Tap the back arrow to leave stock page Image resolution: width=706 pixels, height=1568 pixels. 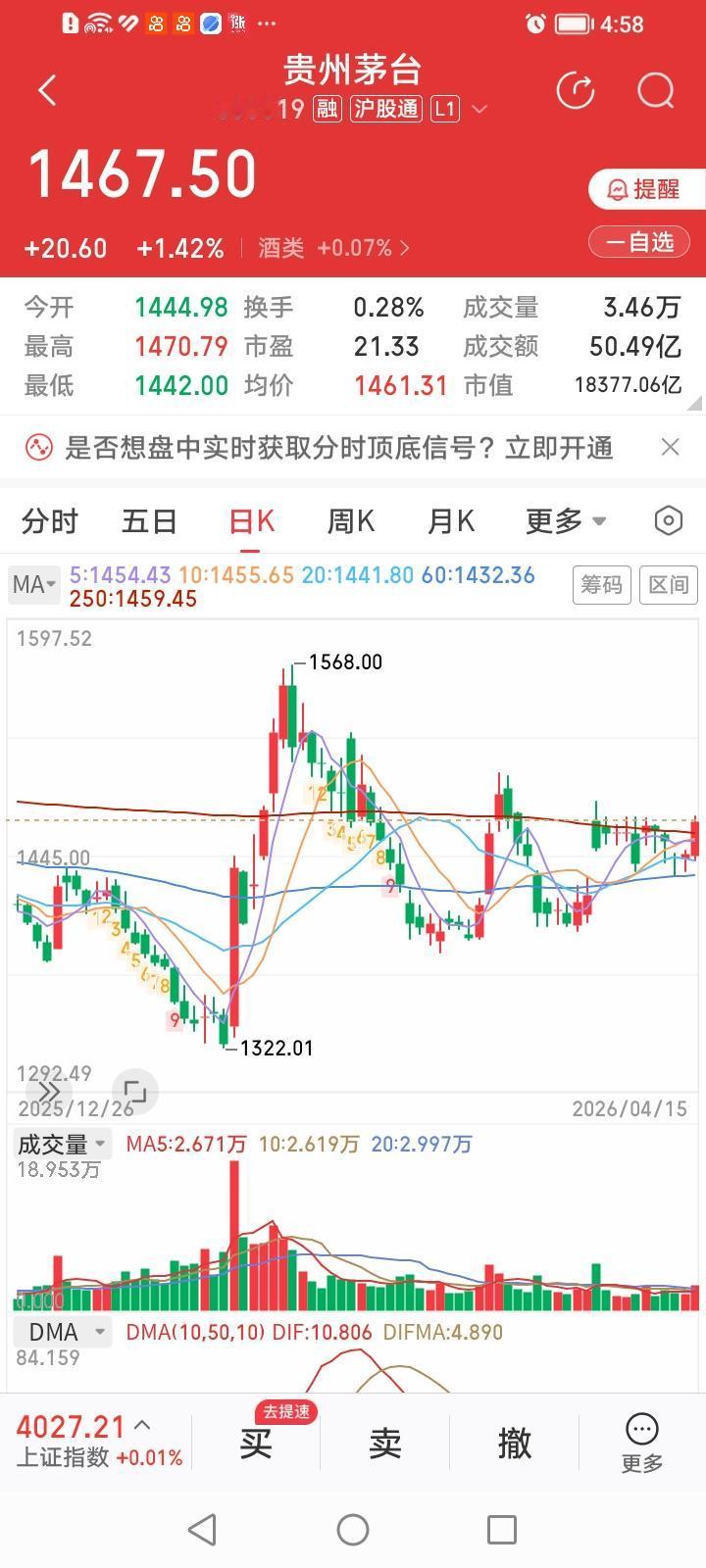tap(46, 89)
